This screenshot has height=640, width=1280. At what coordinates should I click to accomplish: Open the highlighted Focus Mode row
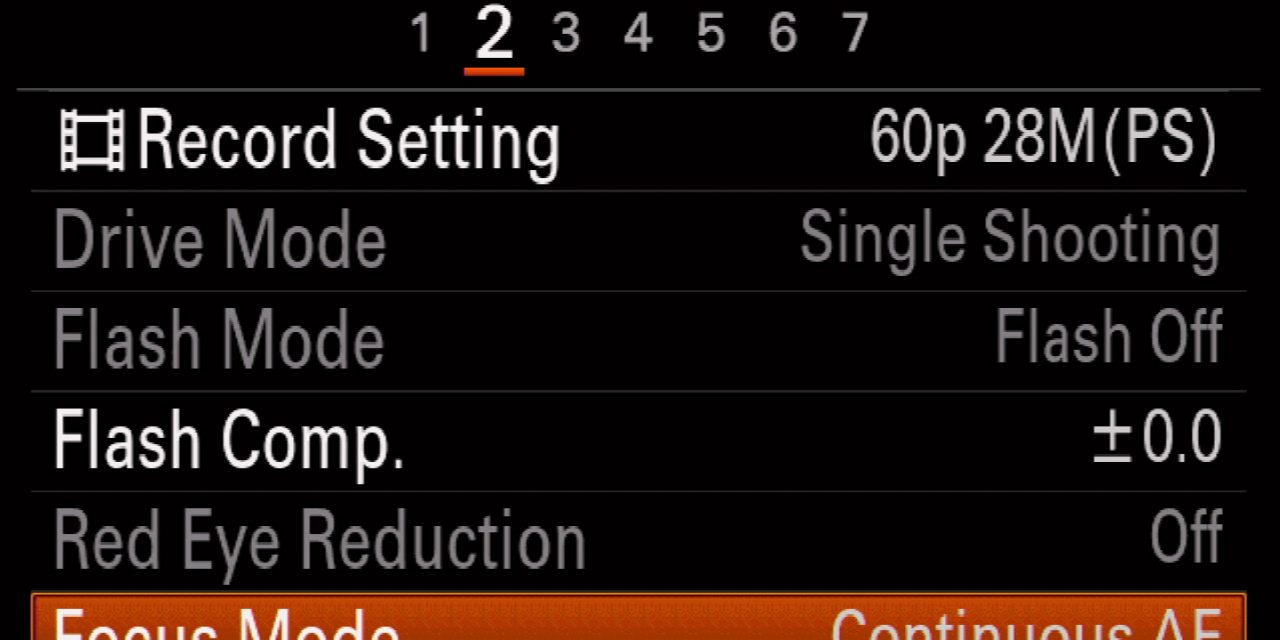tap(638, 618)
